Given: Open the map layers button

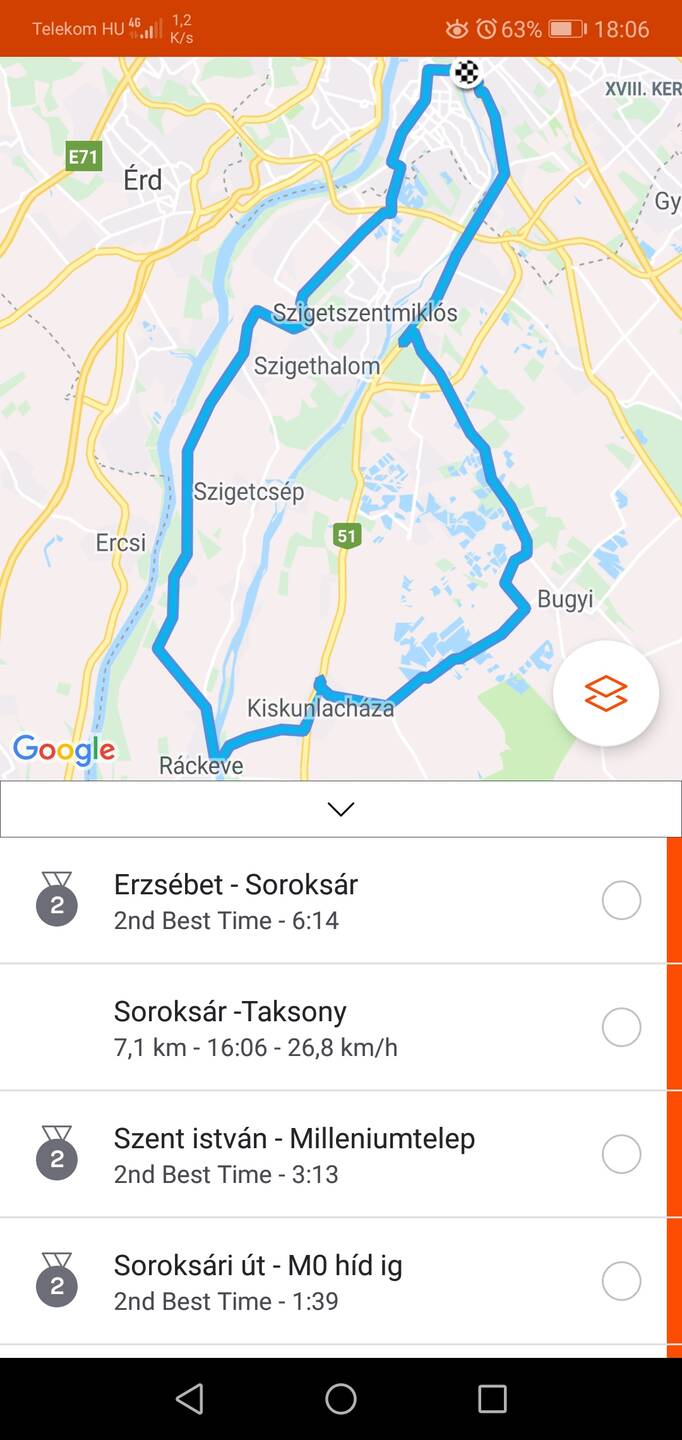Looking at the screenshot, I should coord(606,693).
